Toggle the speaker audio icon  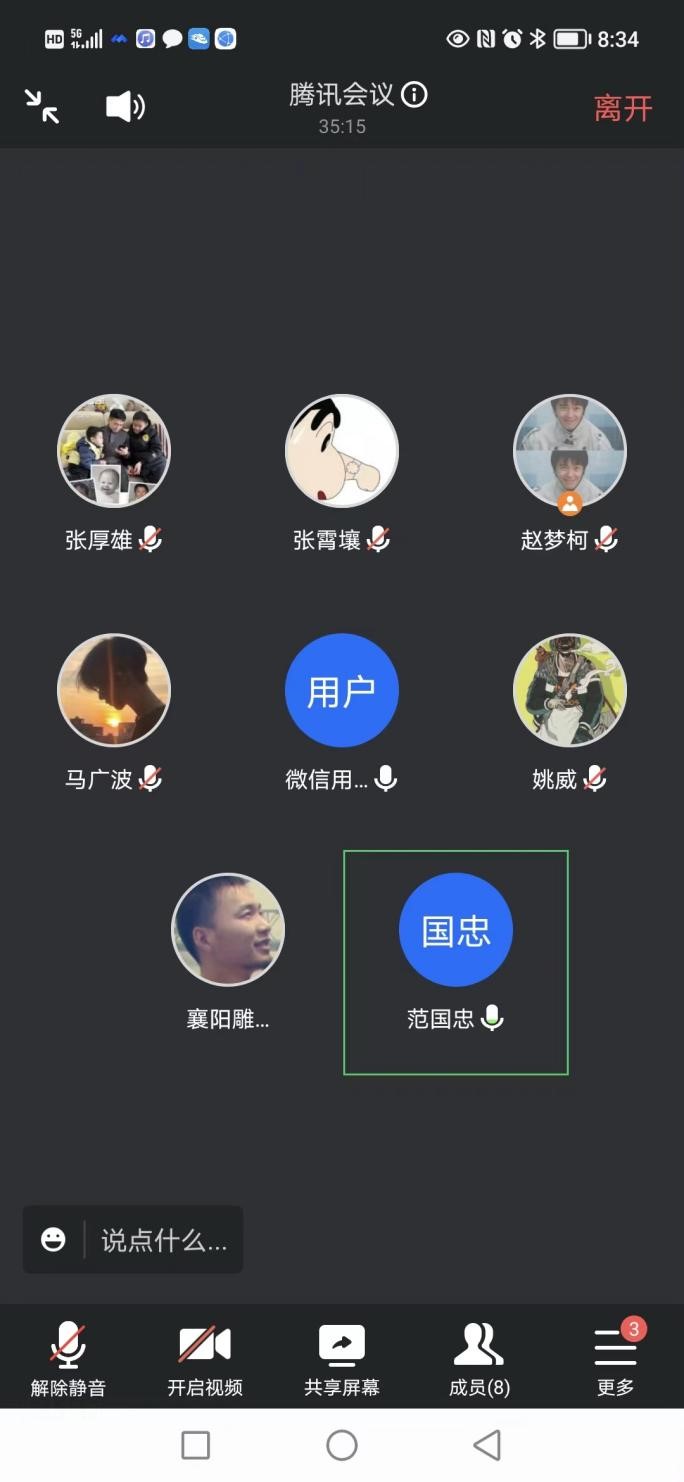pos(125,106)
